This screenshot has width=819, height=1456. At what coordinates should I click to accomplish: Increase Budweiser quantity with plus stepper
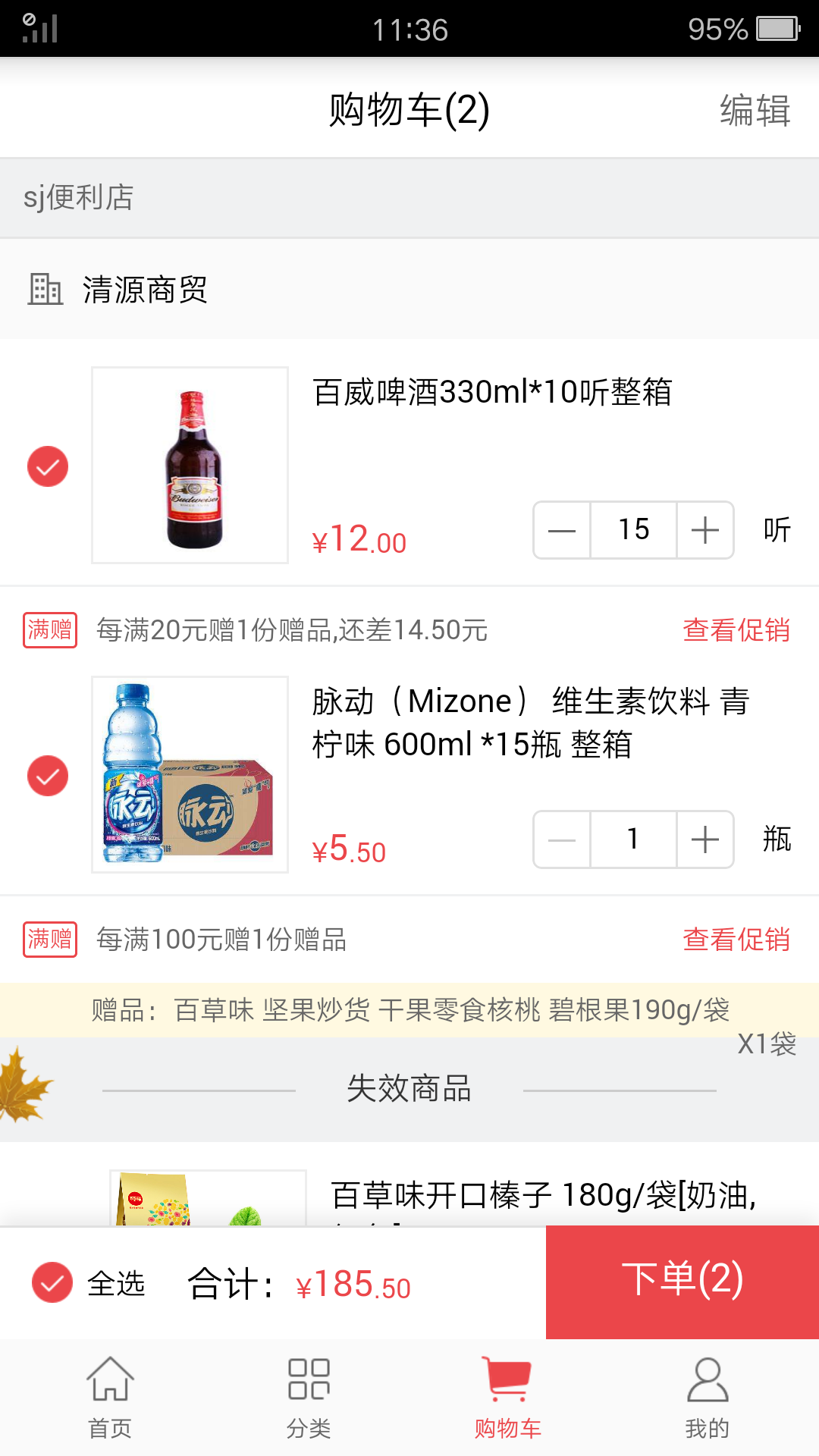(704, 530)
